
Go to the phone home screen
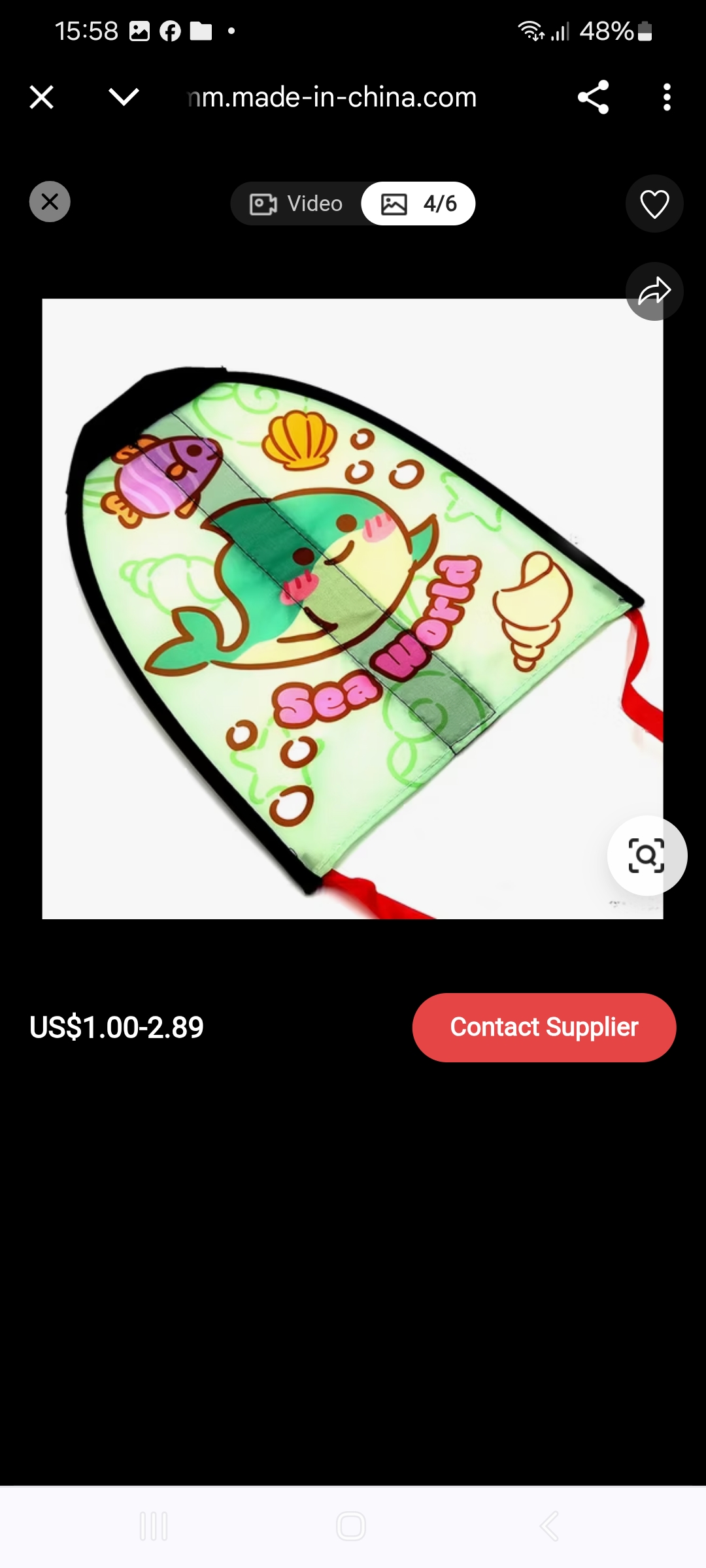351,1526
